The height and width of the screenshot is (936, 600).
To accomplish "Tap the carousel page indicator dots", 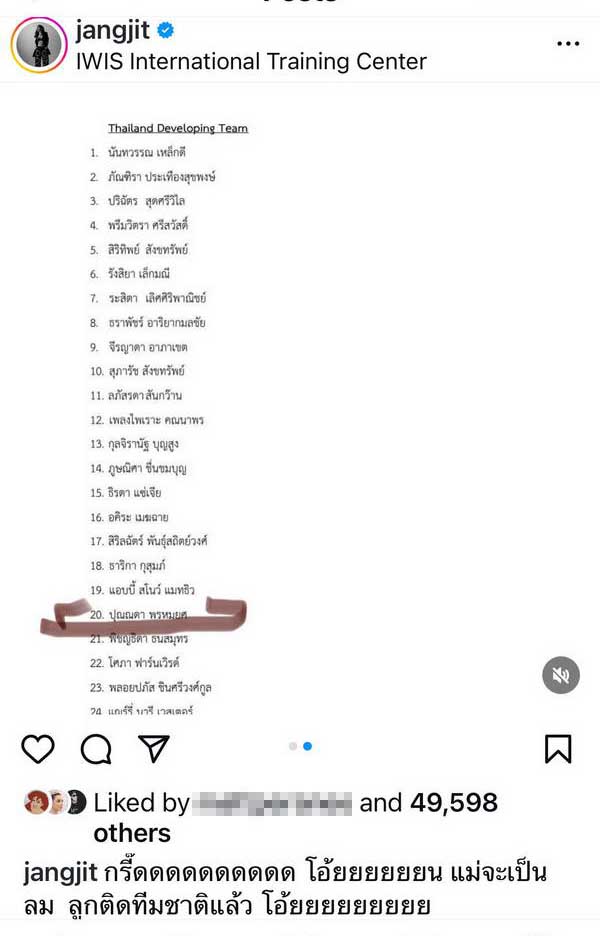I will coord(300,746).
